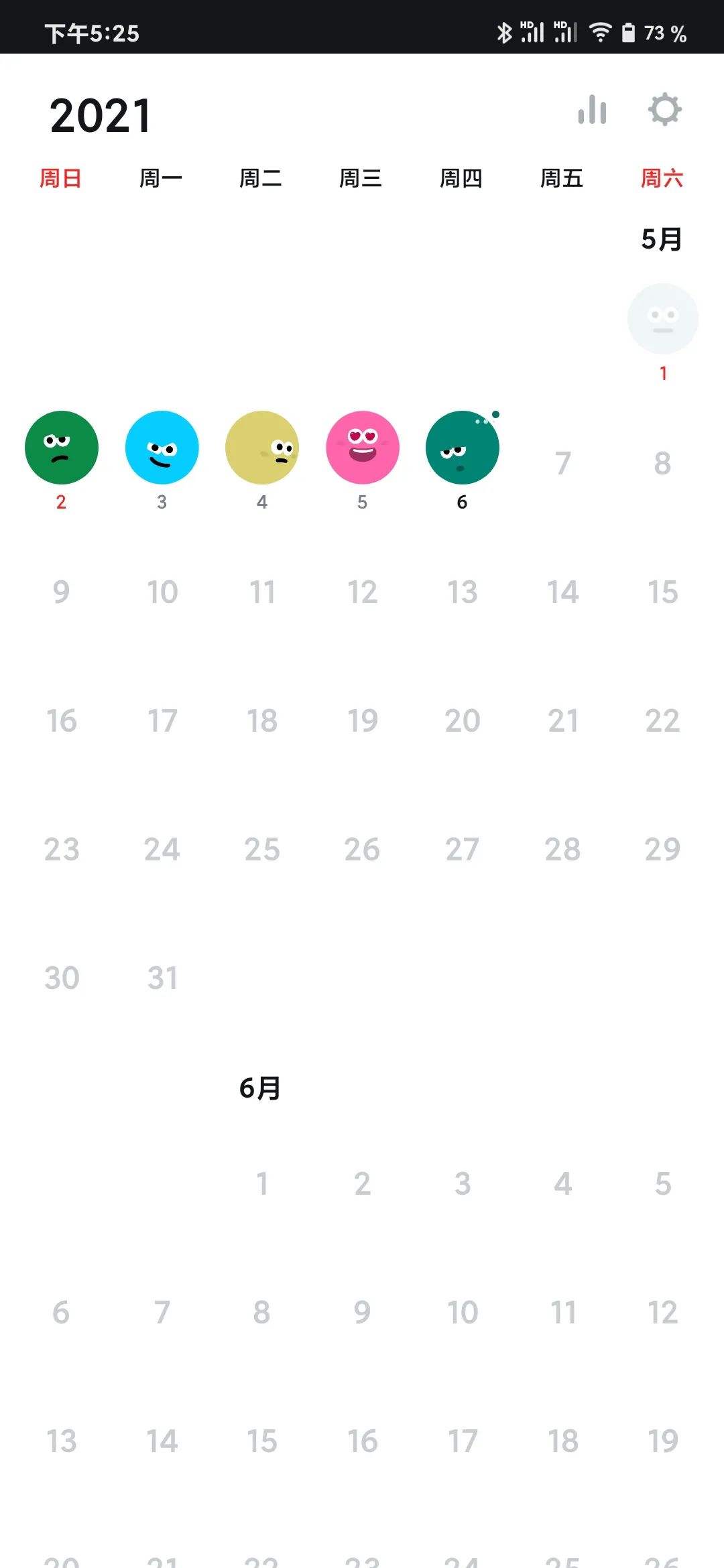View the blue smirking mood on May 3

pyautogui.click(x=162, y=448)
